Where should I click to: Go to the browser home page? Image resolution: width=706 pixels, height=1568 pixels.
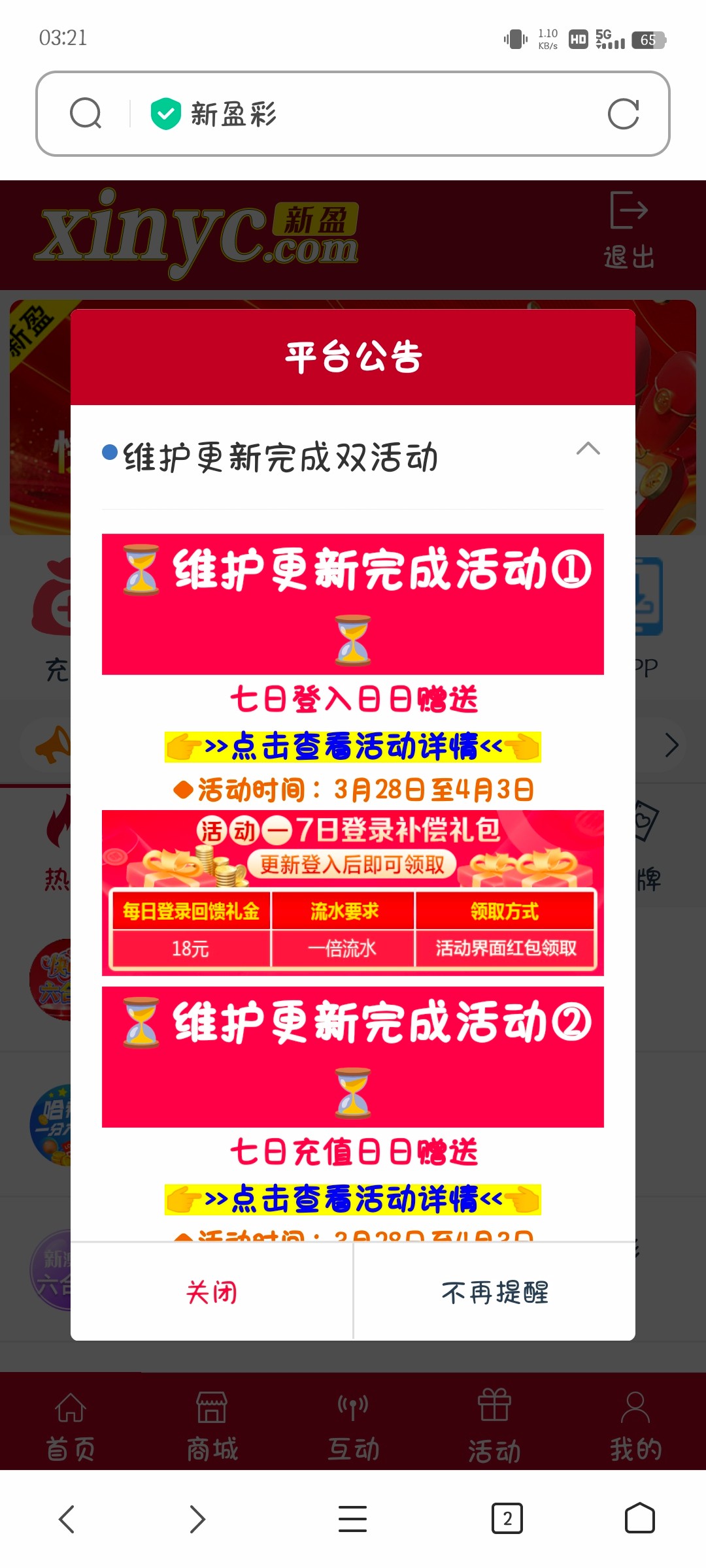click(x=639, y=1518)
